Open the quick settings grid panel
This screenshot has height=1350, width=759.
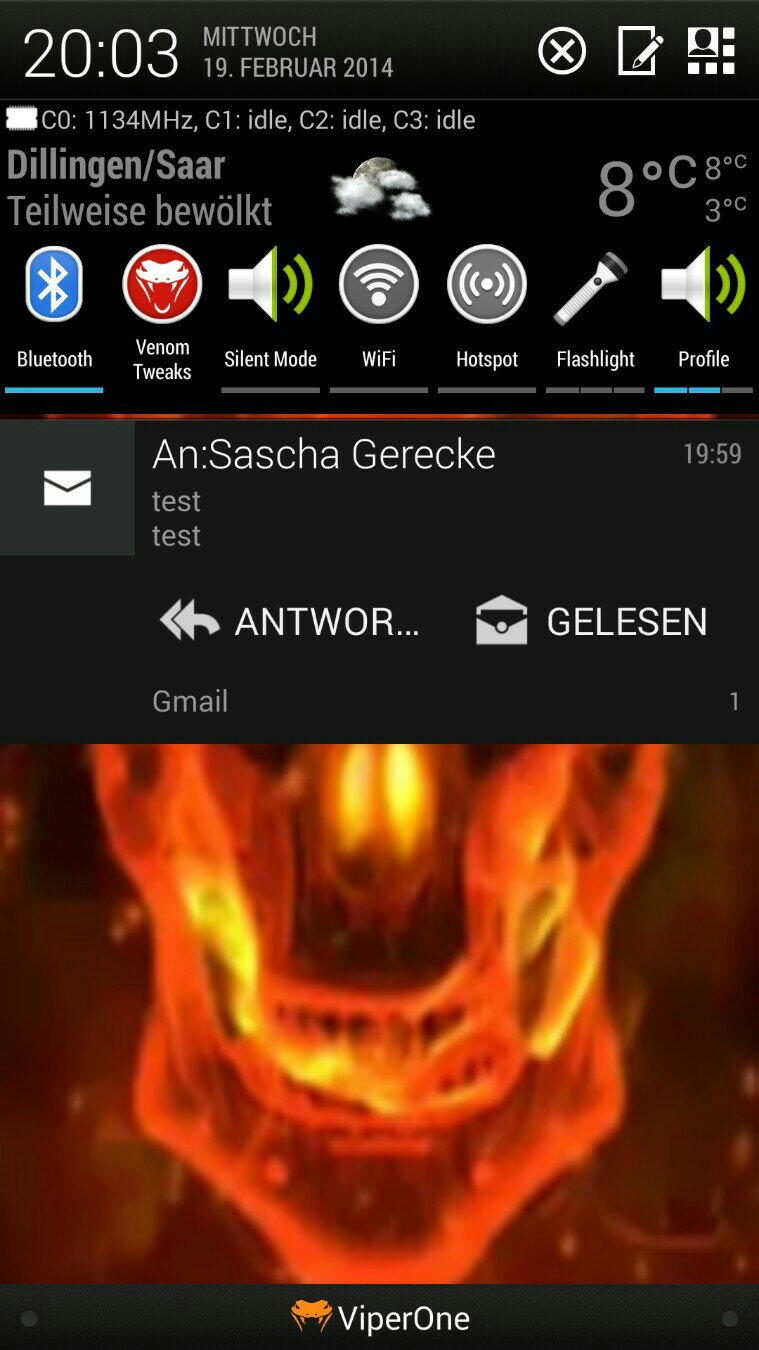[x=711, y=51]
